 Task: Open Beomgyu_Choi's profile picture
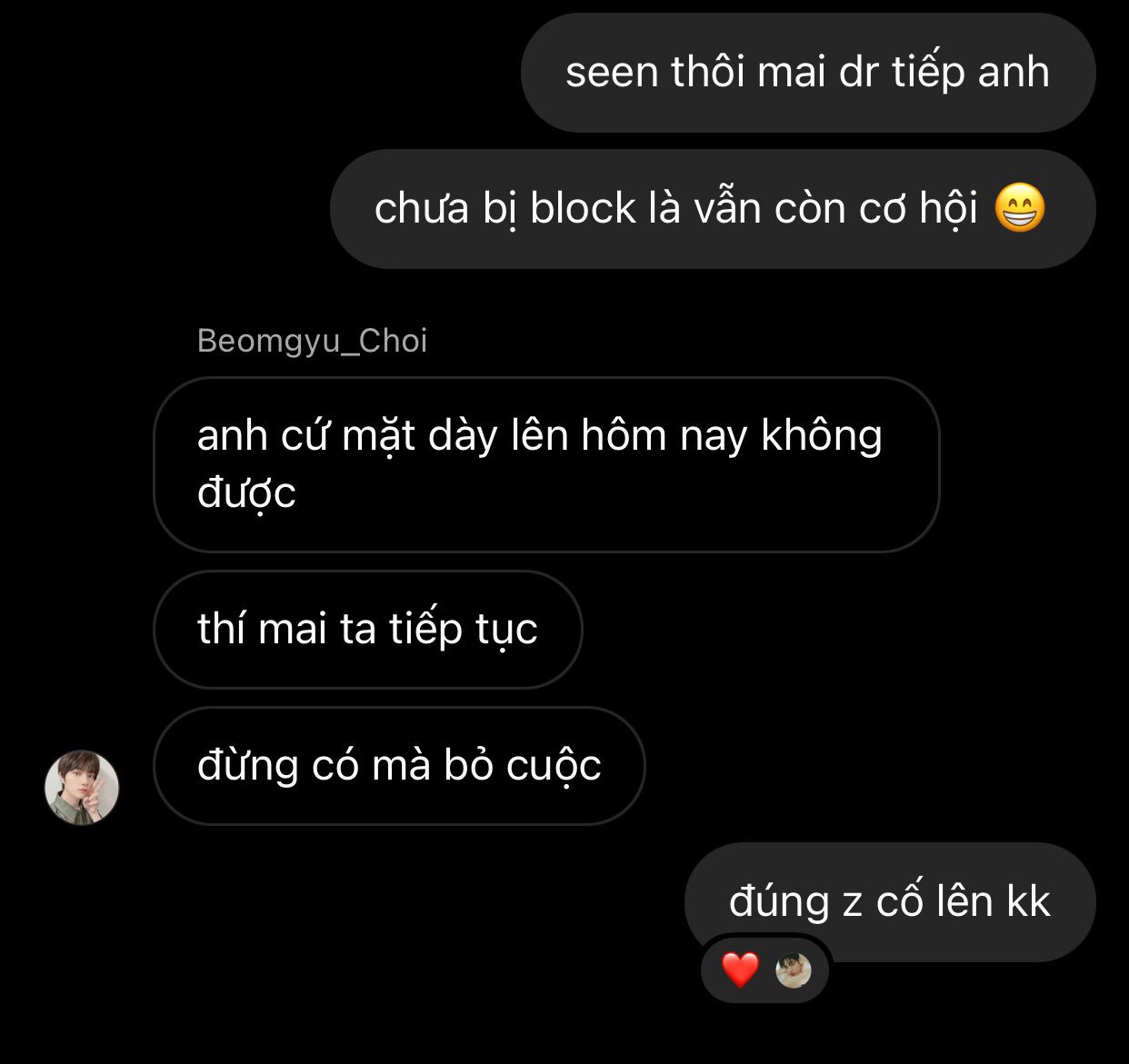point(82,788)
